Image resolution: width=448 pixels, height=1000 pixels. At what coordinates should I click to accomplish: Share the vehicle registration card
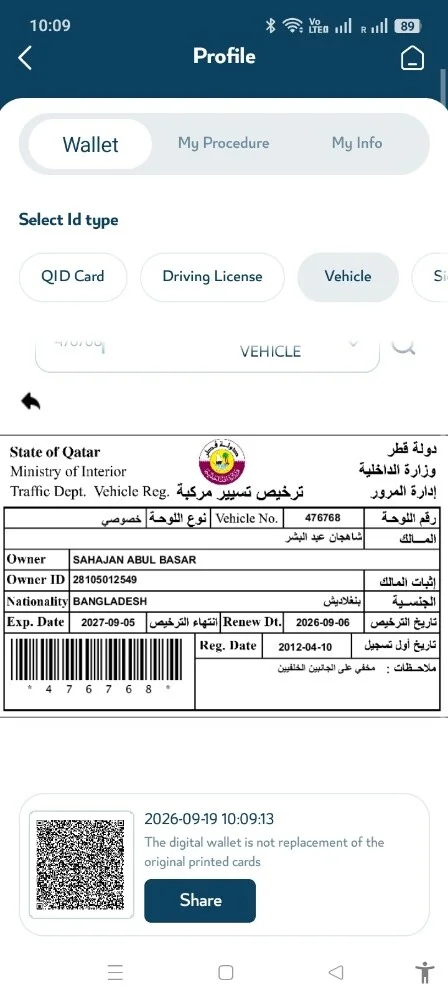coord(200,901)
